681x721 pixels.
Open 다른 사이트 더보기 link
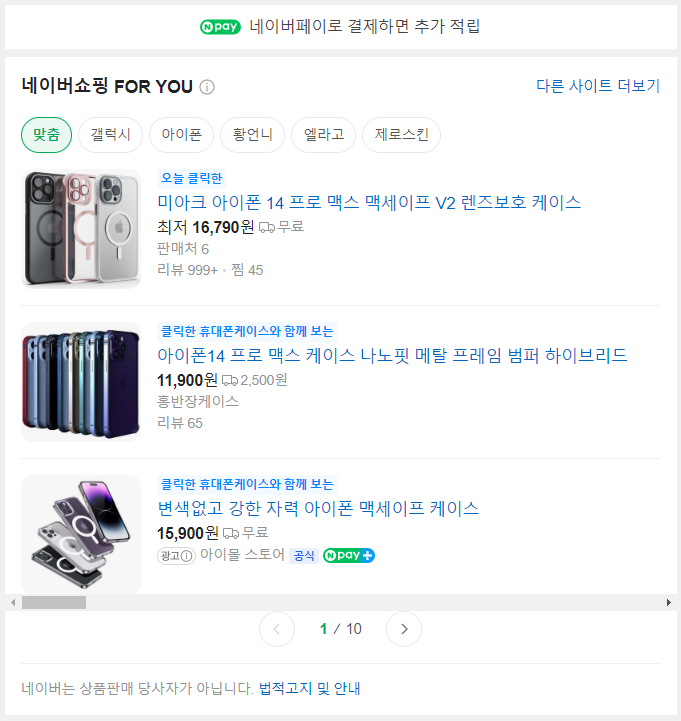click(x=598, y=86)
